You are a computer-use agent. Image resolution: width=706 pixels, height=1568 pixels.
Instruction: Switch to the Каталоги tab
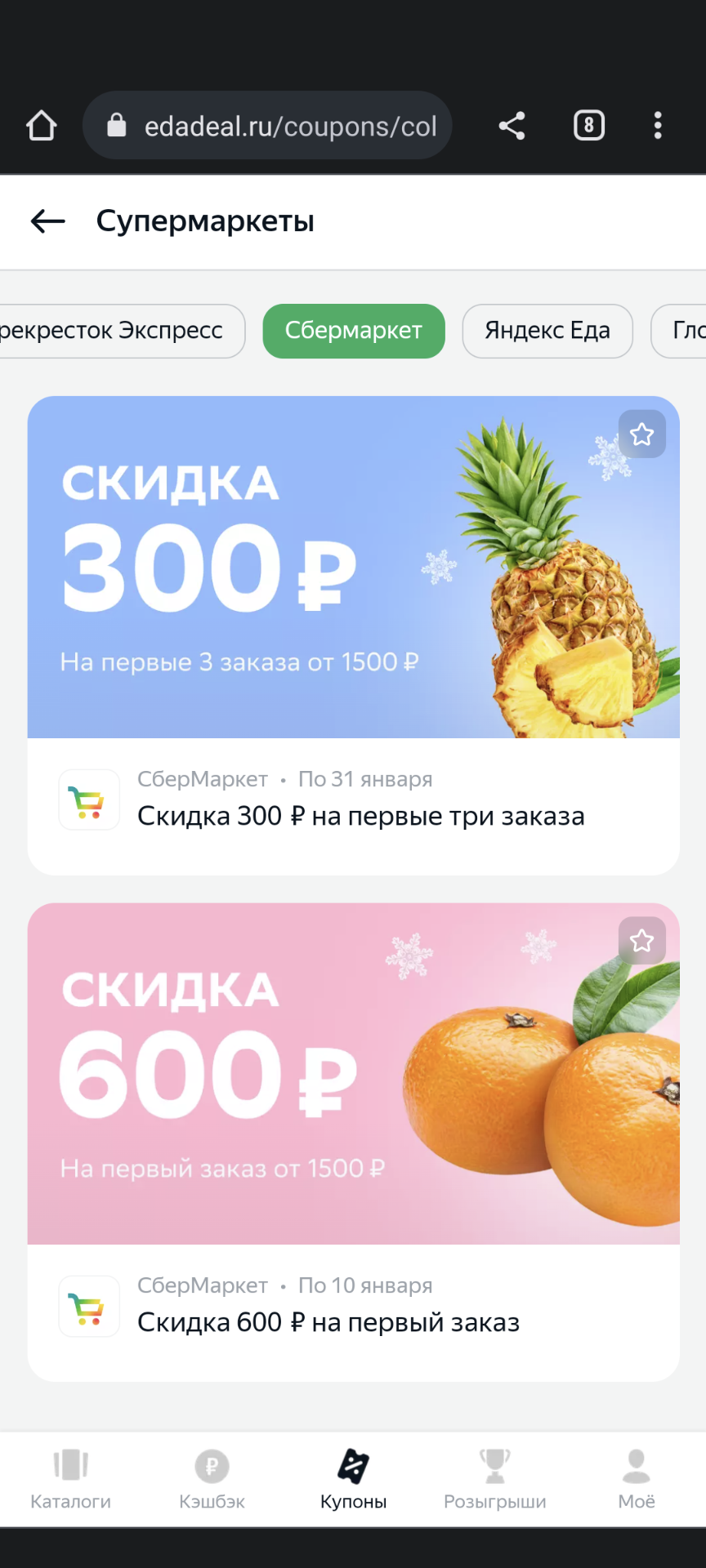[70, 1479]
